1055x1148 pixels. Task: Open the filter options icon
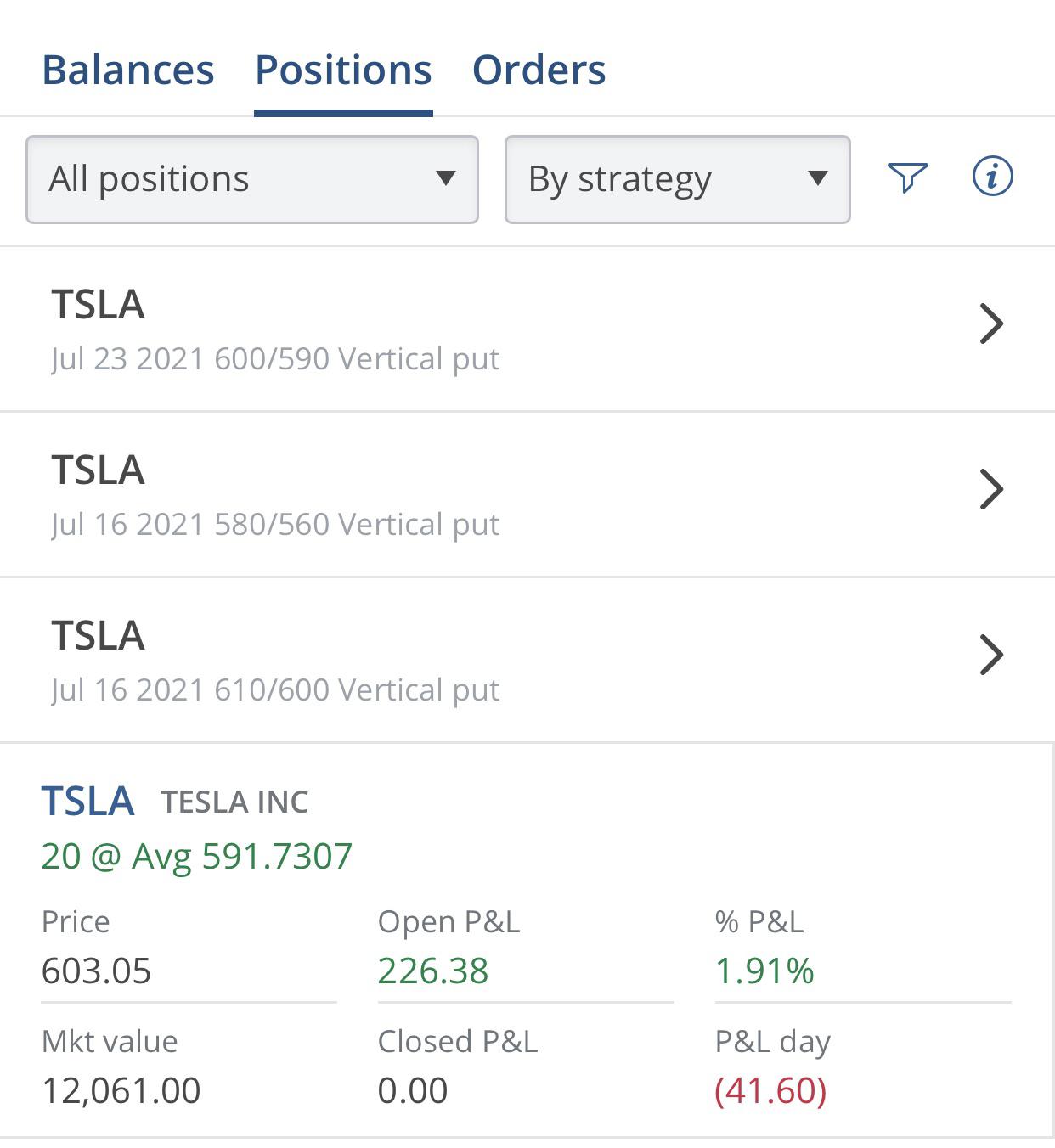click(x=908, y=177)
